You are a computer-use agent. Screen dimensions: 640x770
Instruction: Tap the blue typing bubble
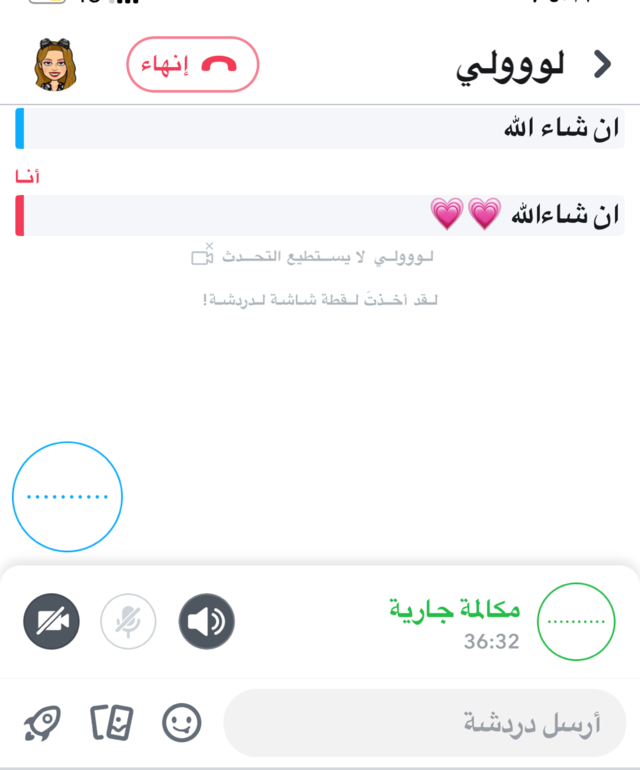[67, 497]
